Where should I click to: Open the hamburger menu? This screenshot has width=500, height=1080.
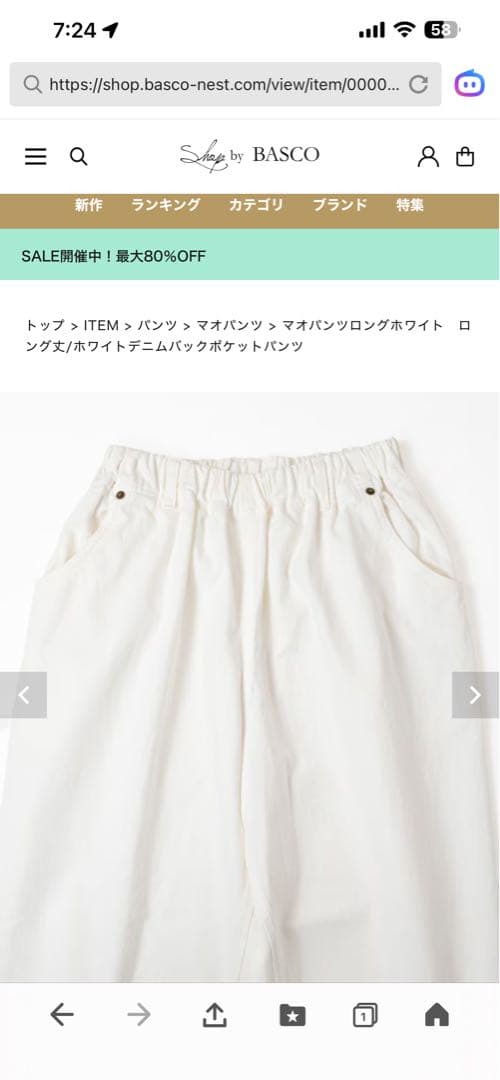click(36, 156)
